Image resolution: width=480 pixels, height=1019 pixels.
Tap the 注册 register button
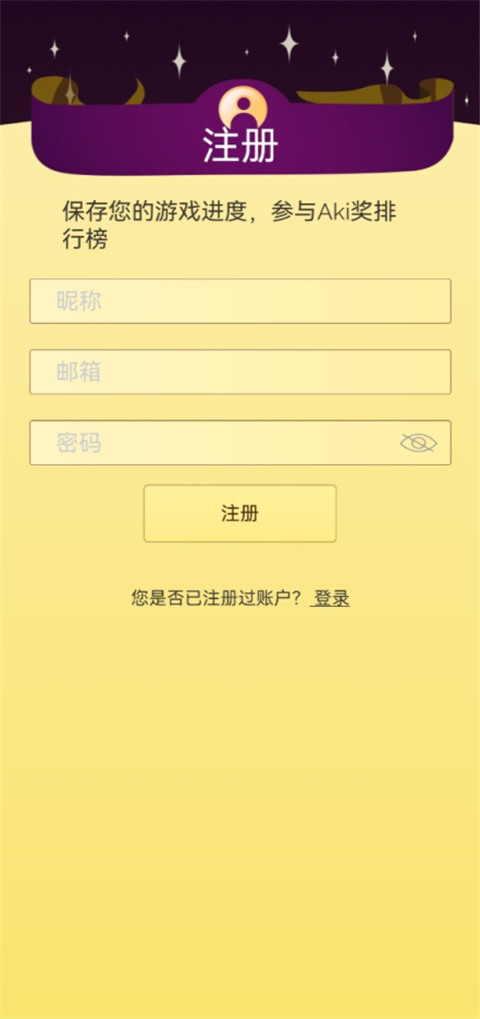coord(240,513)
